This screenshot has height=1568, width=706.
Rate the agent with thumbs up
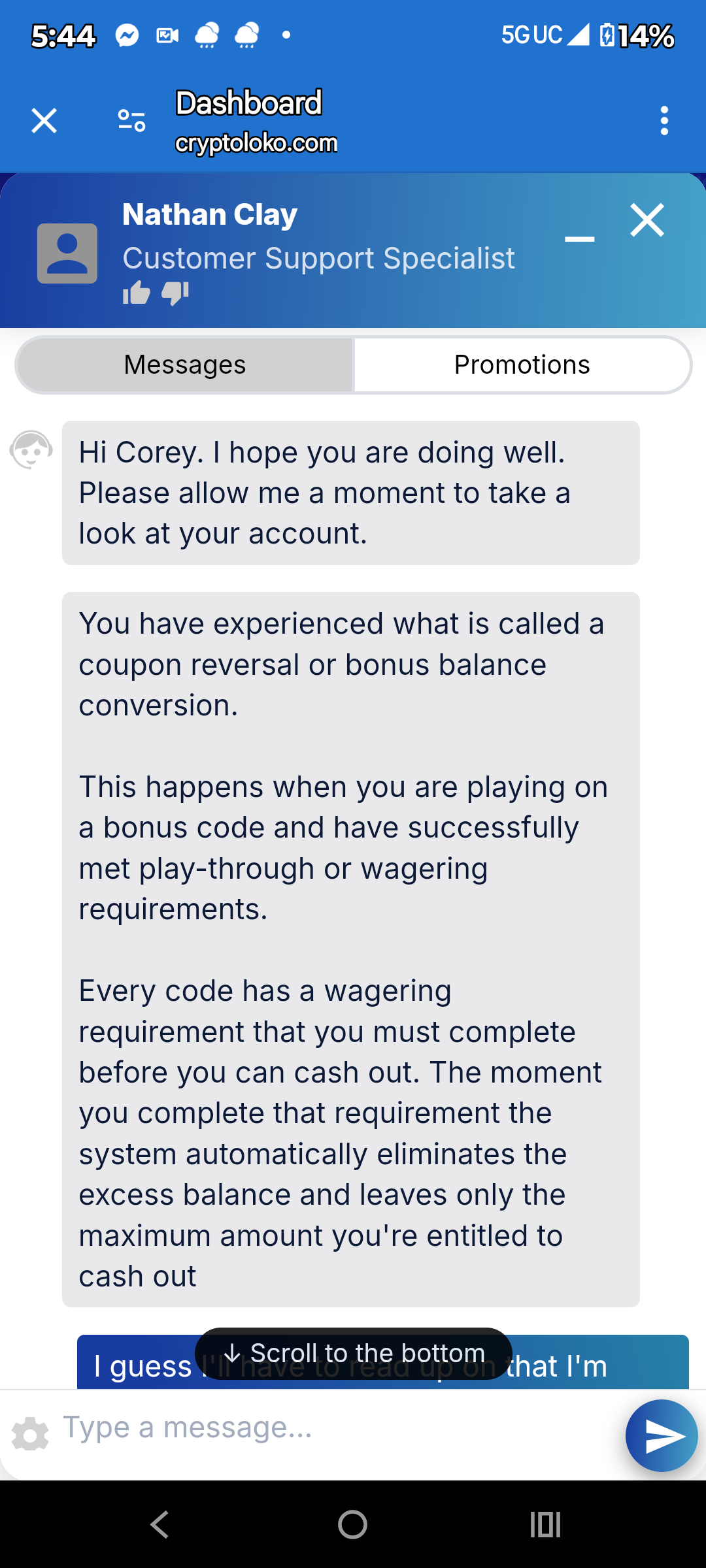tap(137, 293)
